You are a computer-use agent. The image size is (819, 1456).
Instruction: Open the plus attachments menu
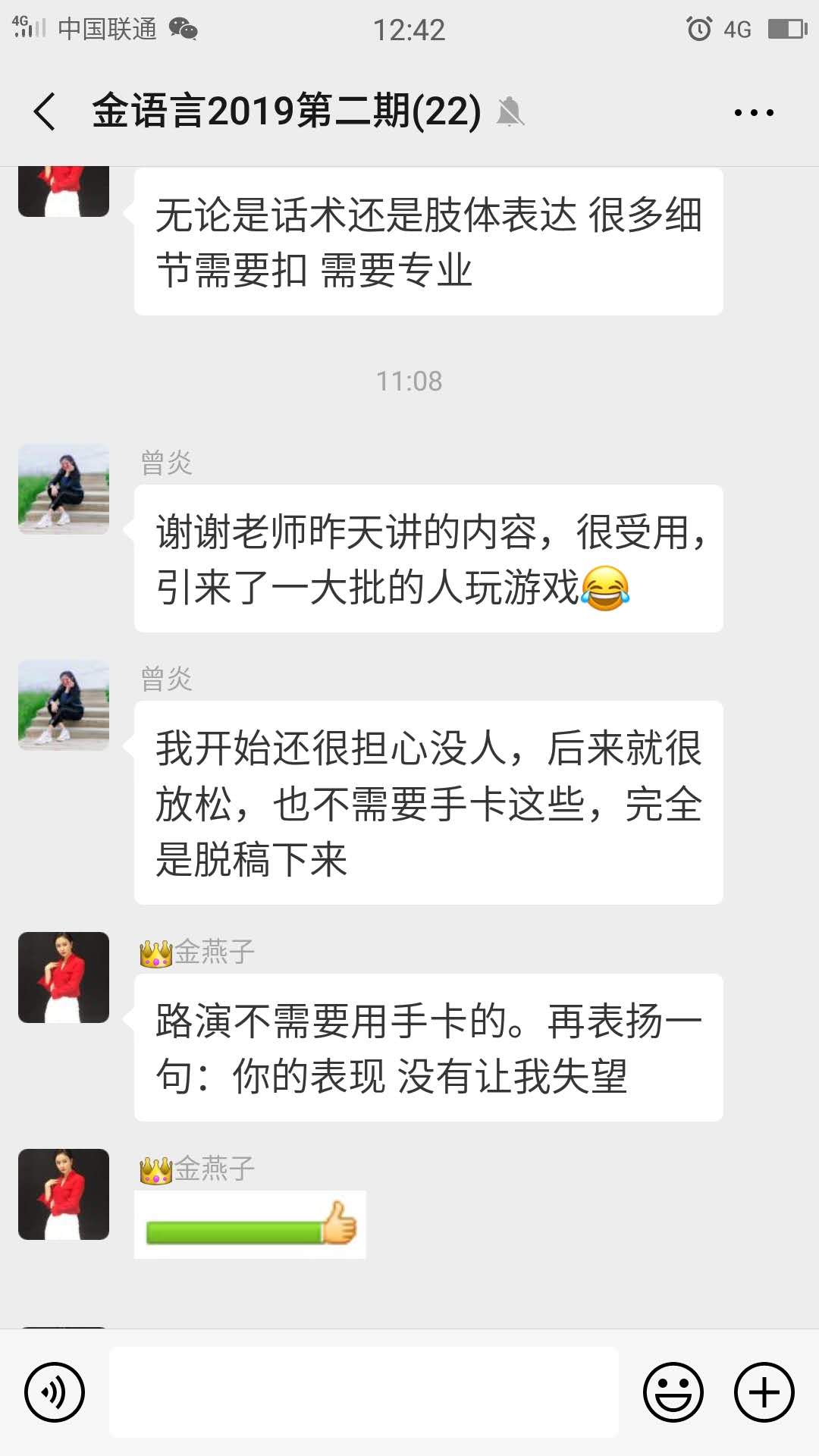pyautogui.click(x=764, y=1392)
